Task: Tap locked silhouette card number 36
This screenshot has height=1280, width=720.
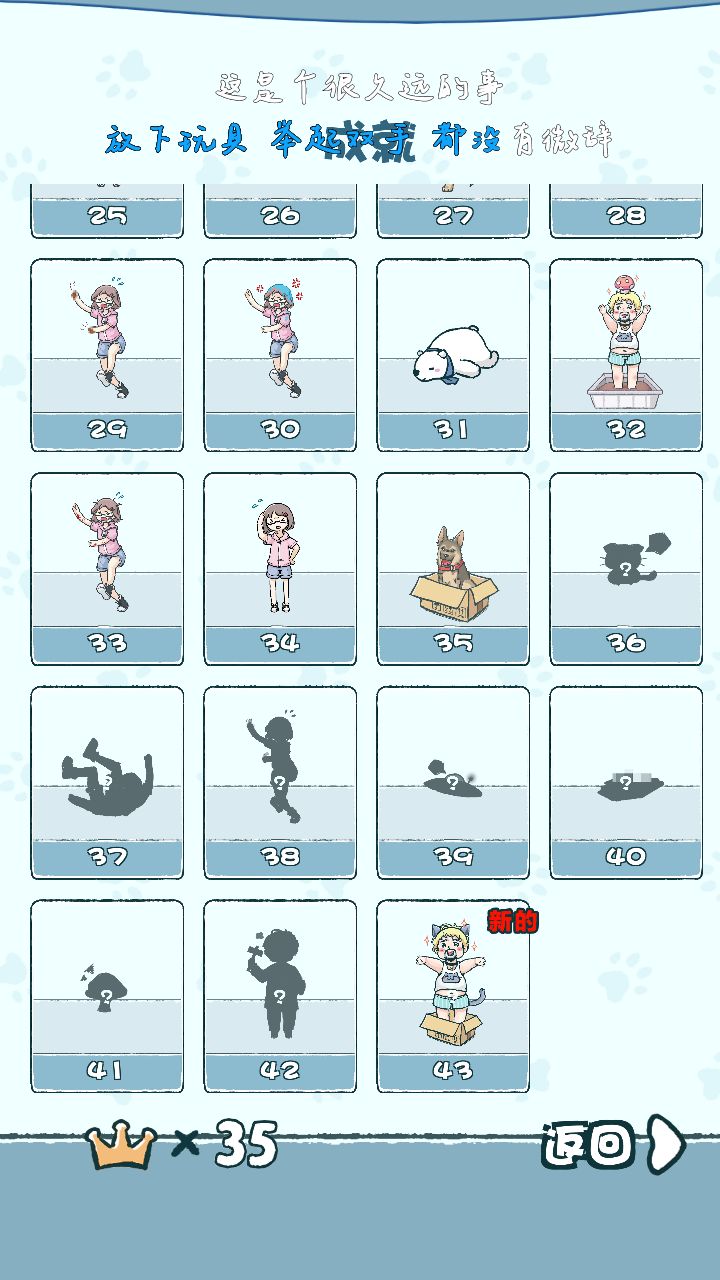Action: (x=626, y=569)
